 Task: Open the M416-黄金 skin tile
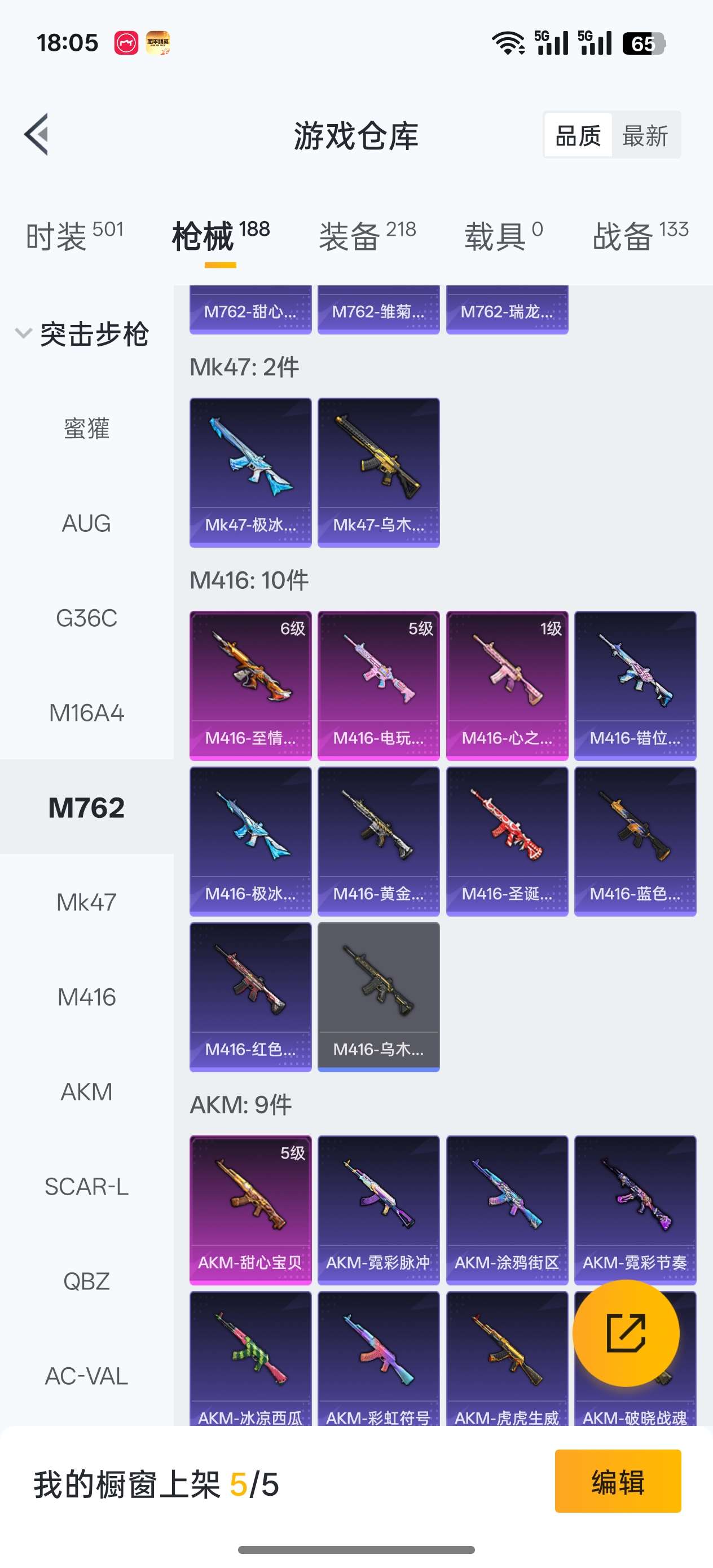click(x=378, y=841)
